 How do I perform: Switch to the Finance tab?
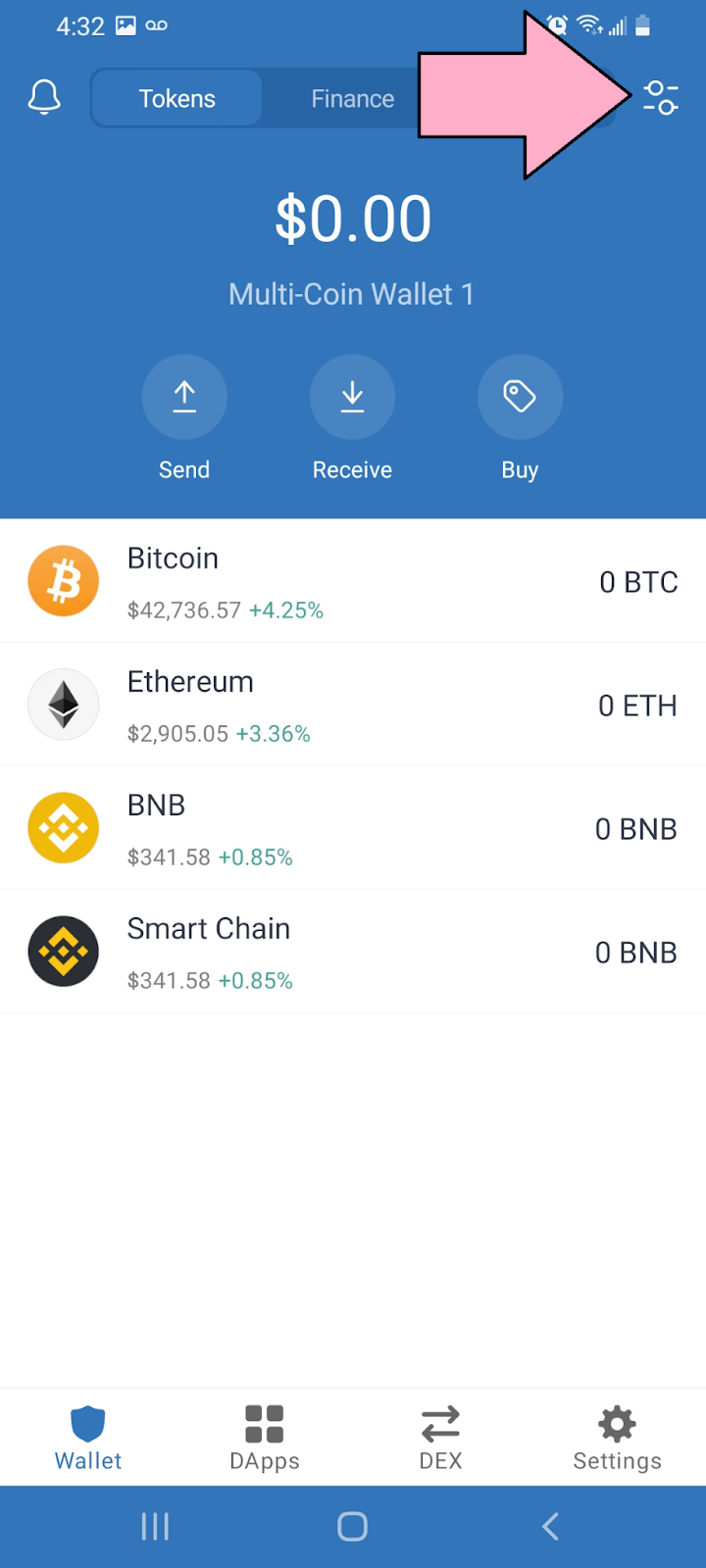click(x=352, y=98)
